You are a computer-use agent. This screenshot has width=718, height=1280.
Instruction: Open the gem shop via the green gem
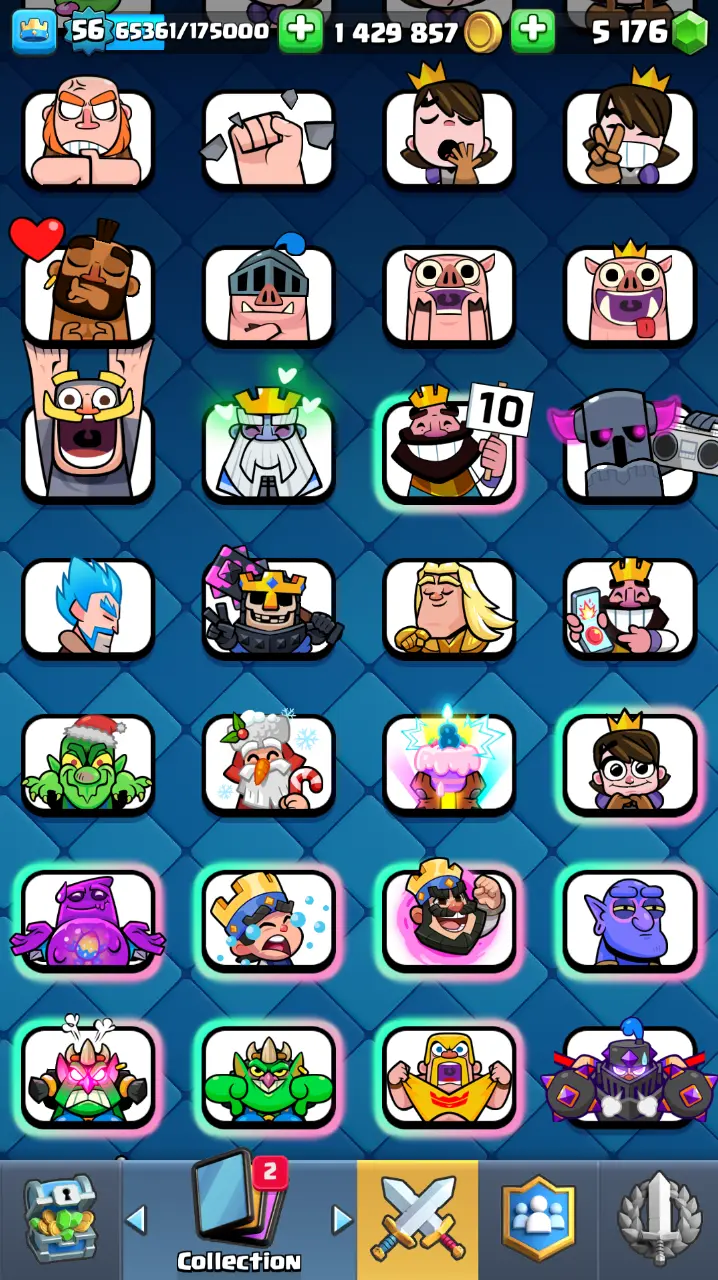point(688,33)
